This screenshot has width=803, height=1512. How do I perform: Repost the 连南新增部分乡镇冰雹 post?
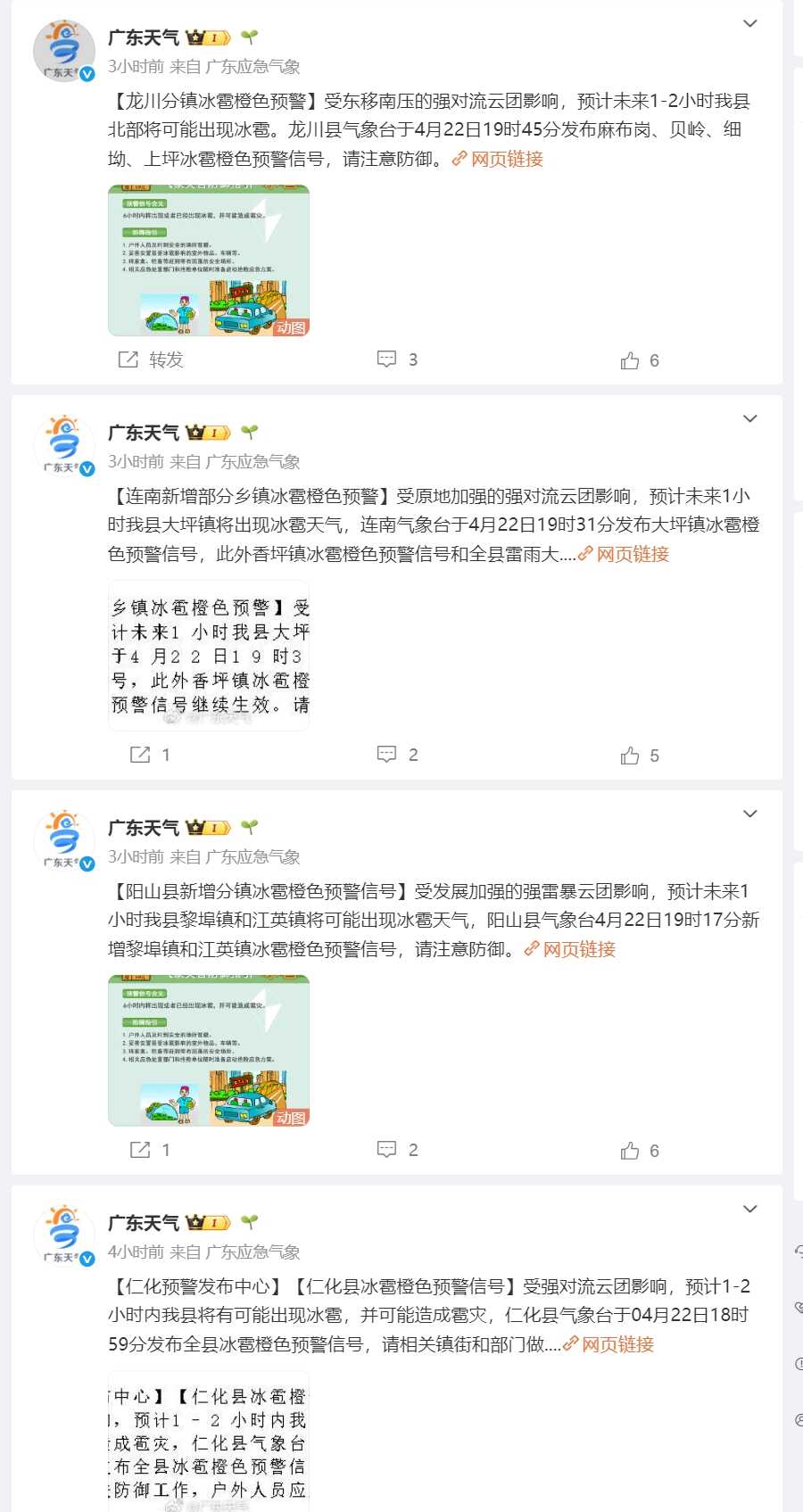(150, 755)
